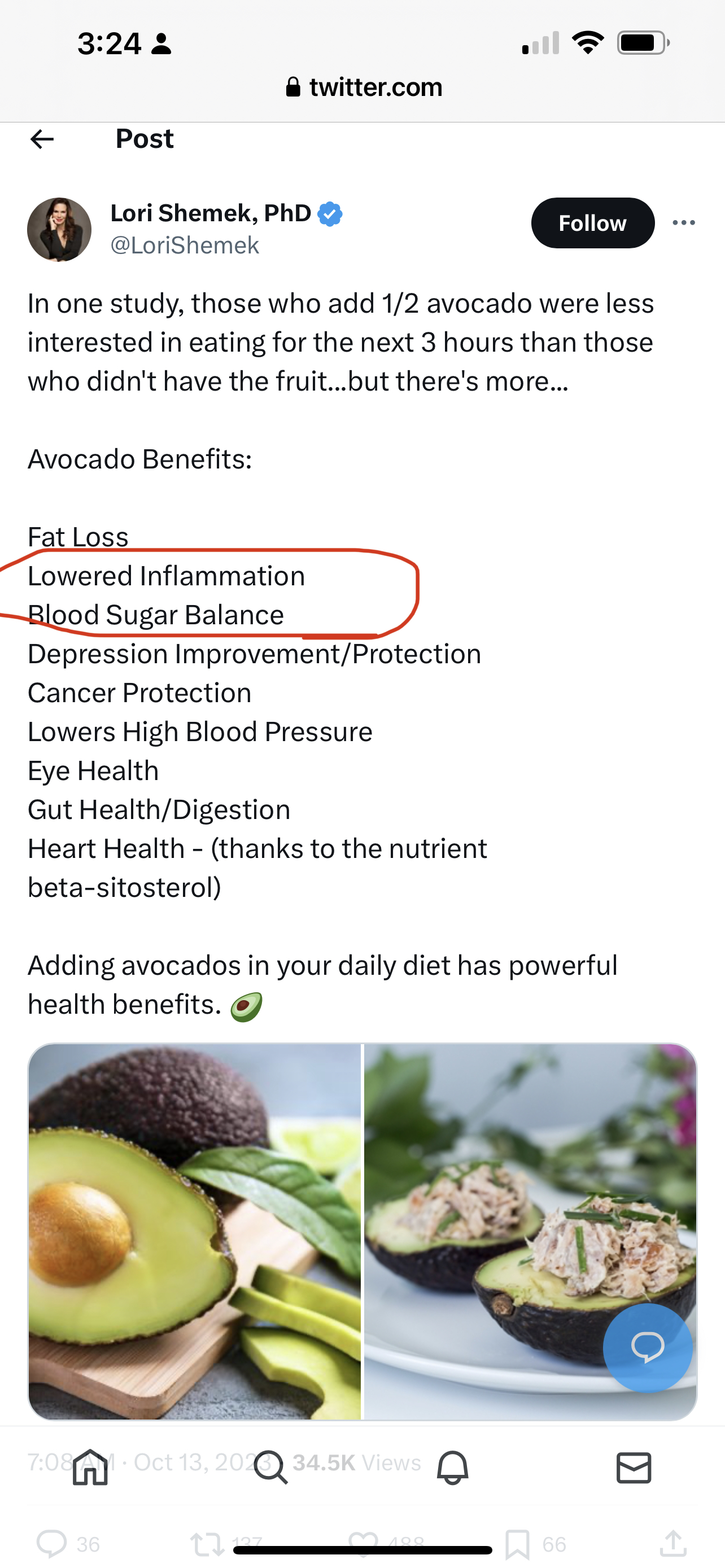725x1568 pixels.
Task: Open the @LoriShemek profile handle
Action: coord(185,246)
